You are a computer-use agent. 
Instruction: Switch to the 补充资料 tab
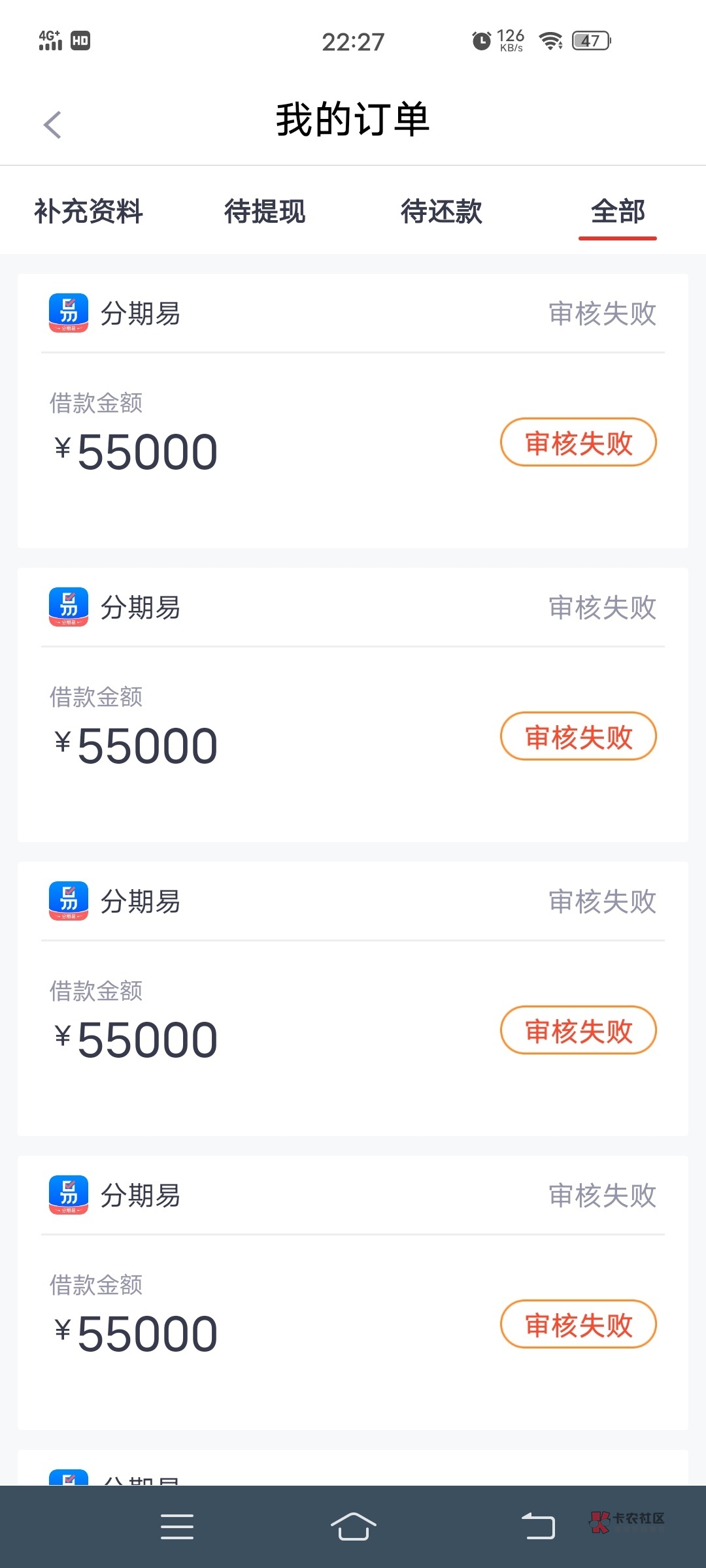(x=88, y=212)
